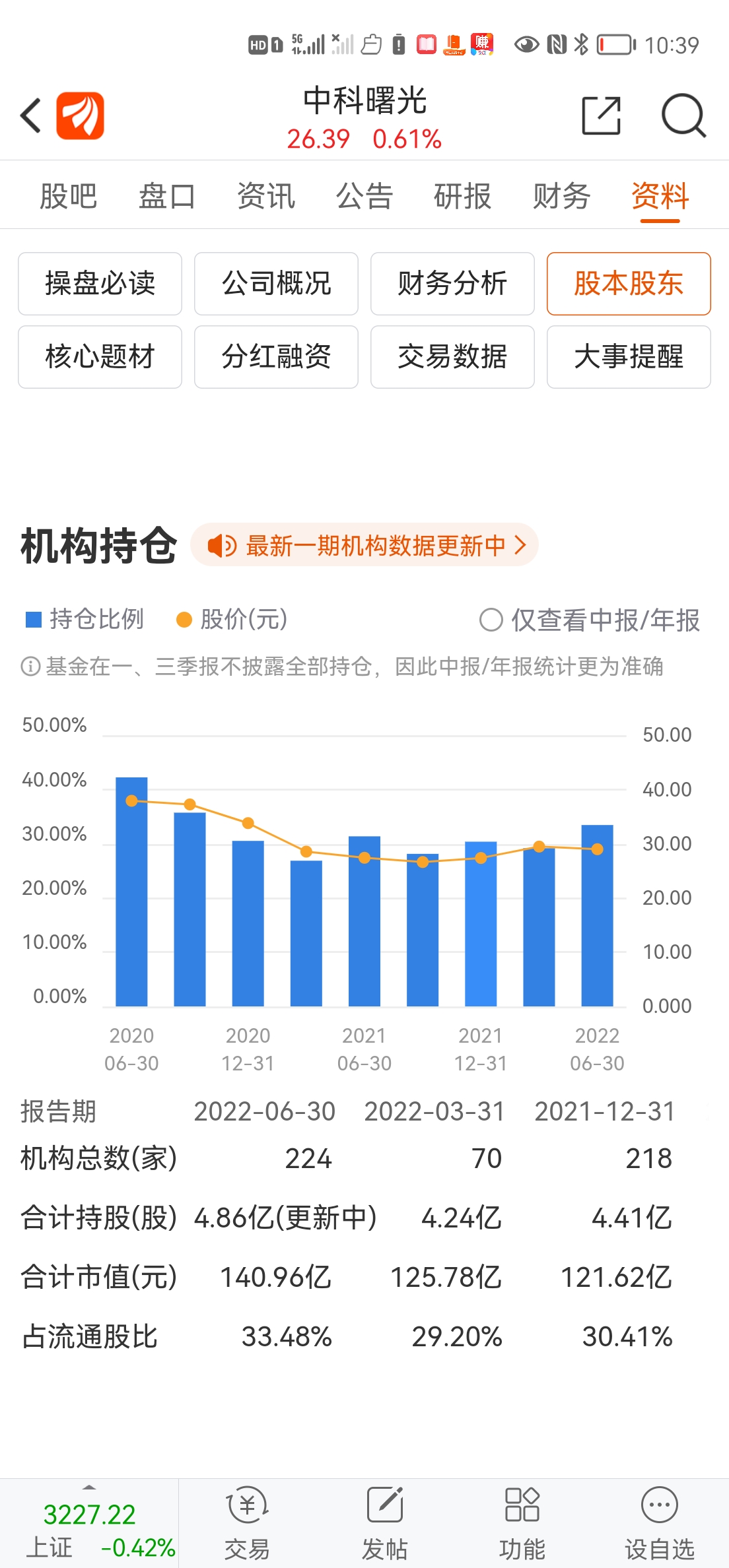The height and width of the screenshot is (1568, 729).
Task: Tap the share icon for 中科曙光
Action: pyautogui.click(x=602, y=115)
